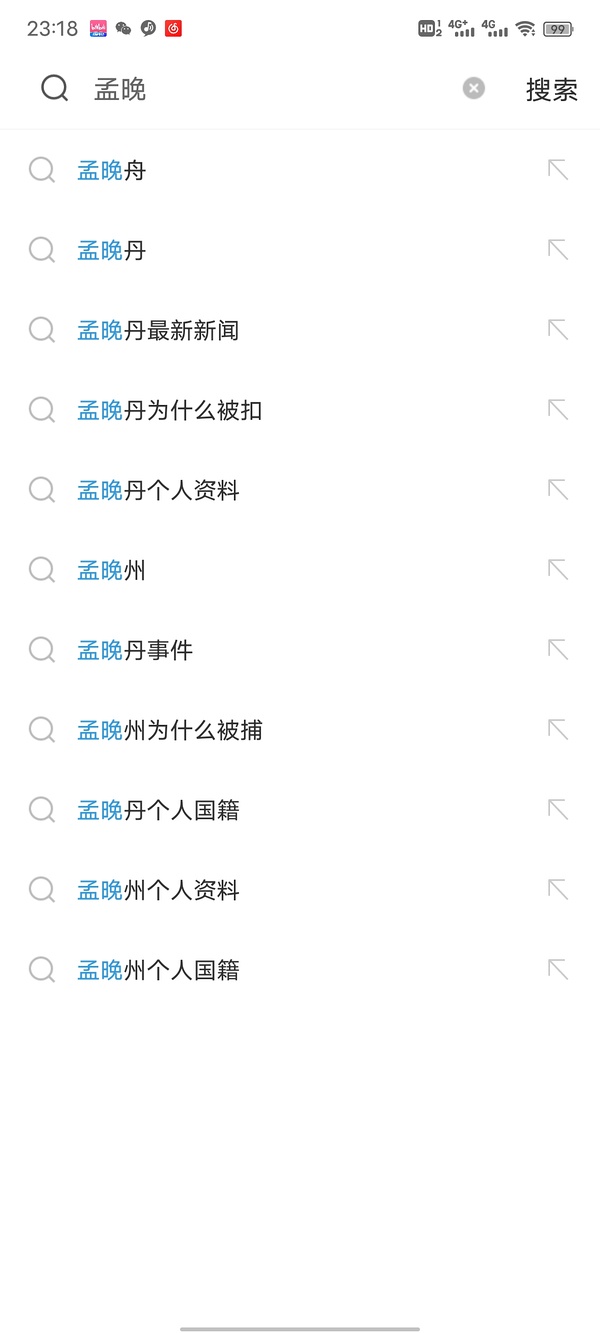Choose the suggestion 孟晚州个人资料
The height and width of the screenshot is (1333, 600).
[x=158, y=890]
